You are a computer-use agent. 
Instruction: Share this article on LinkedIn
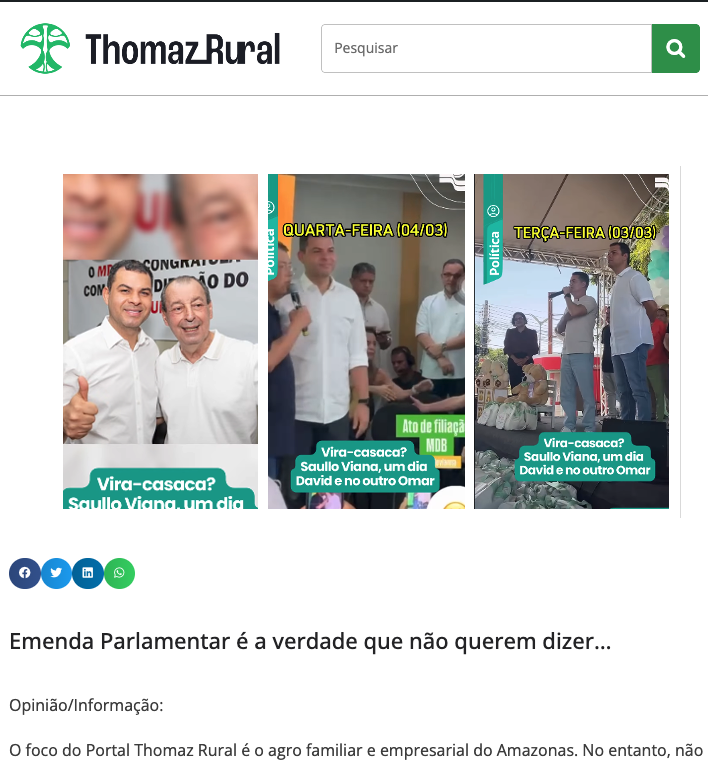pyautogui.click(x=88, y=573)
